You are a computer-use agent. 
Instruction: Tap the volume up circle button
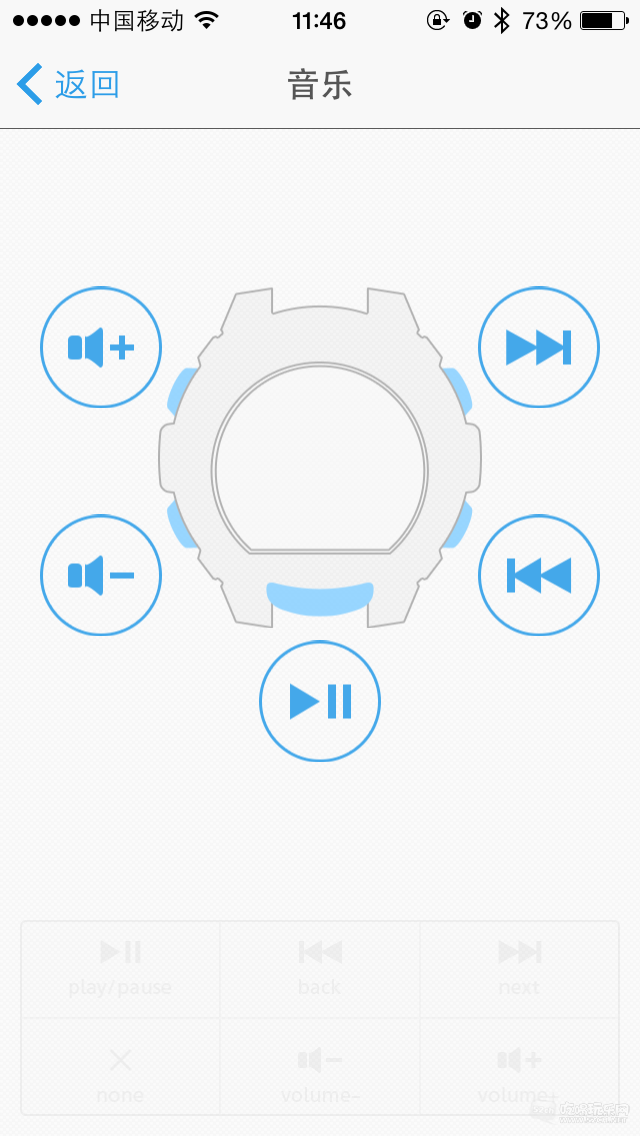[101, 347]
